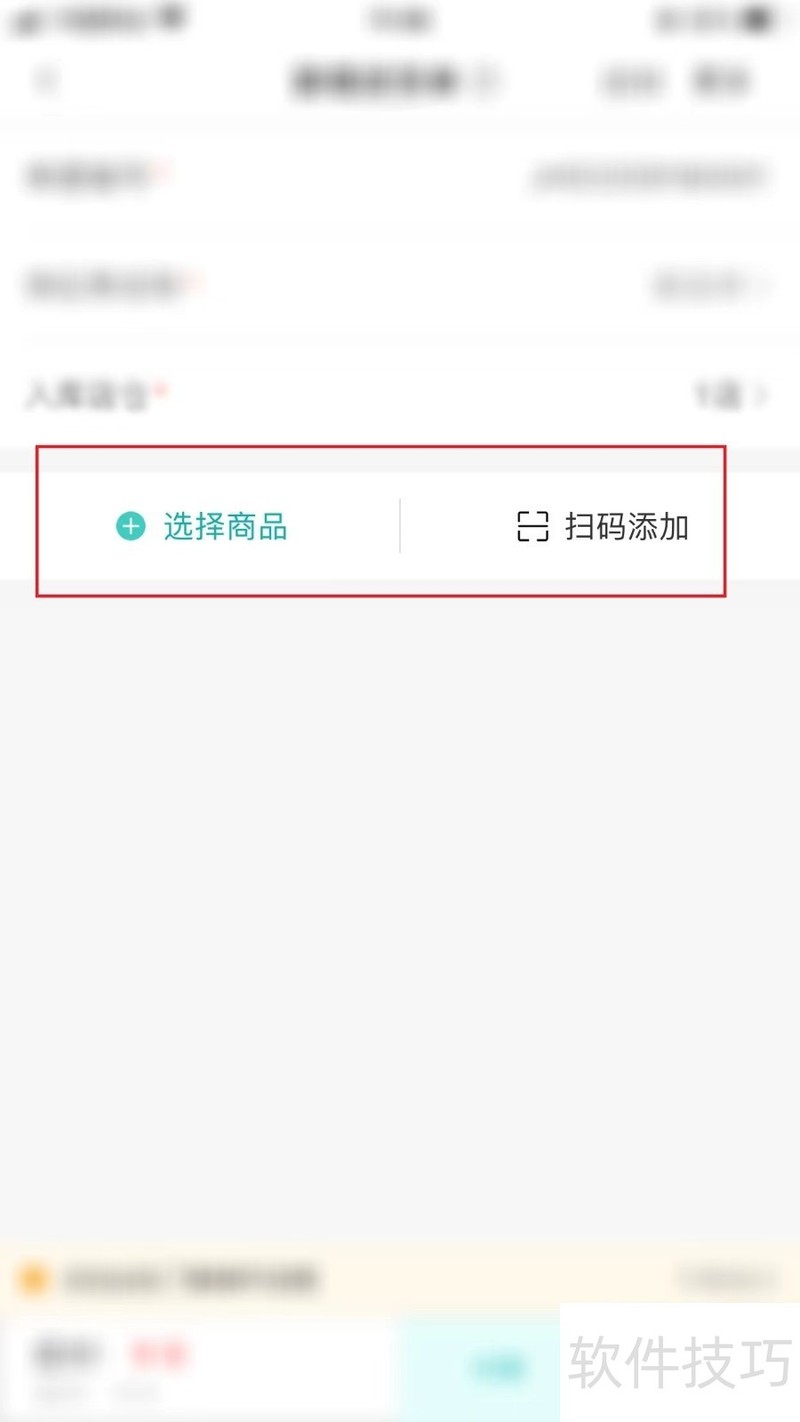Tap 选择商品 to choose products
Viewport: 800px width, 1422px height.
[203, 526]
